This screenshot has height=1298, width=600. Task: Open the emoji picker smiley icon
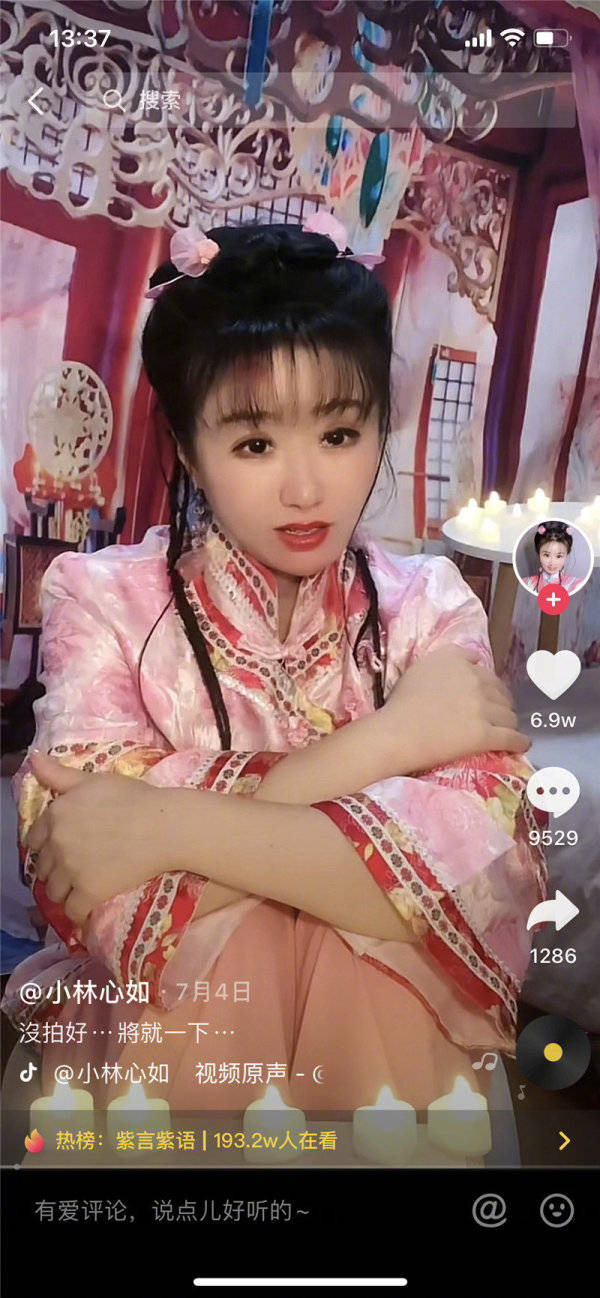pyautogui.click(x=557, y=1210)
